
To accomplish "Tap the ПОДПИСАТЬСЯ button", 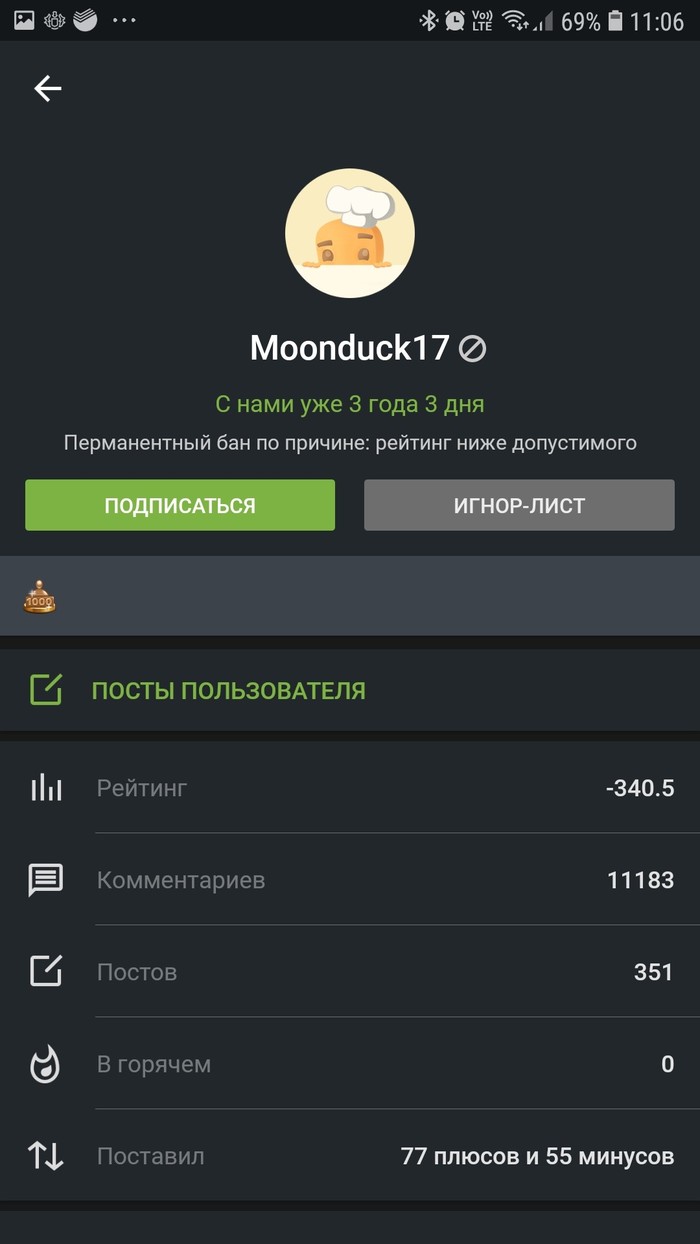I will [x=180, y=505].
